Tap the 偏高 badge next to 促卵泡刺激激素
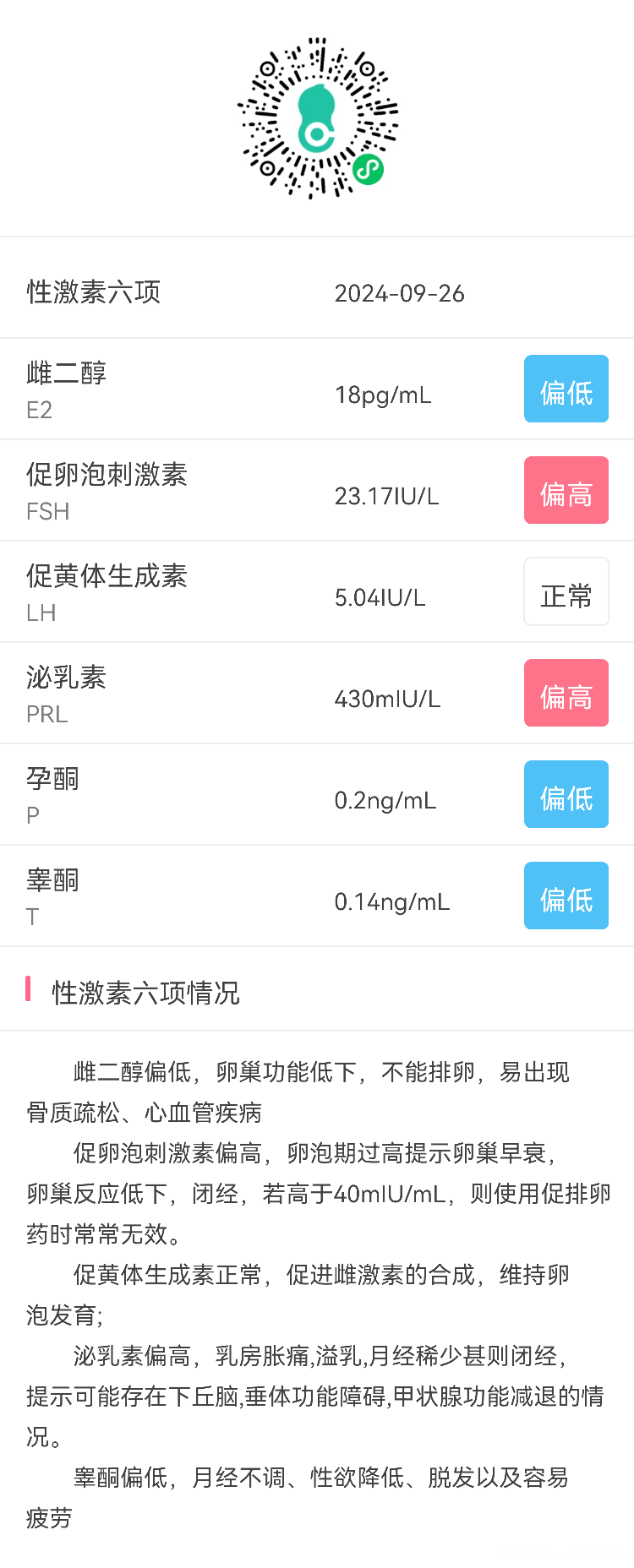Image resolution: width=634 pixels, height=1568 pixels. coord(566,490)
